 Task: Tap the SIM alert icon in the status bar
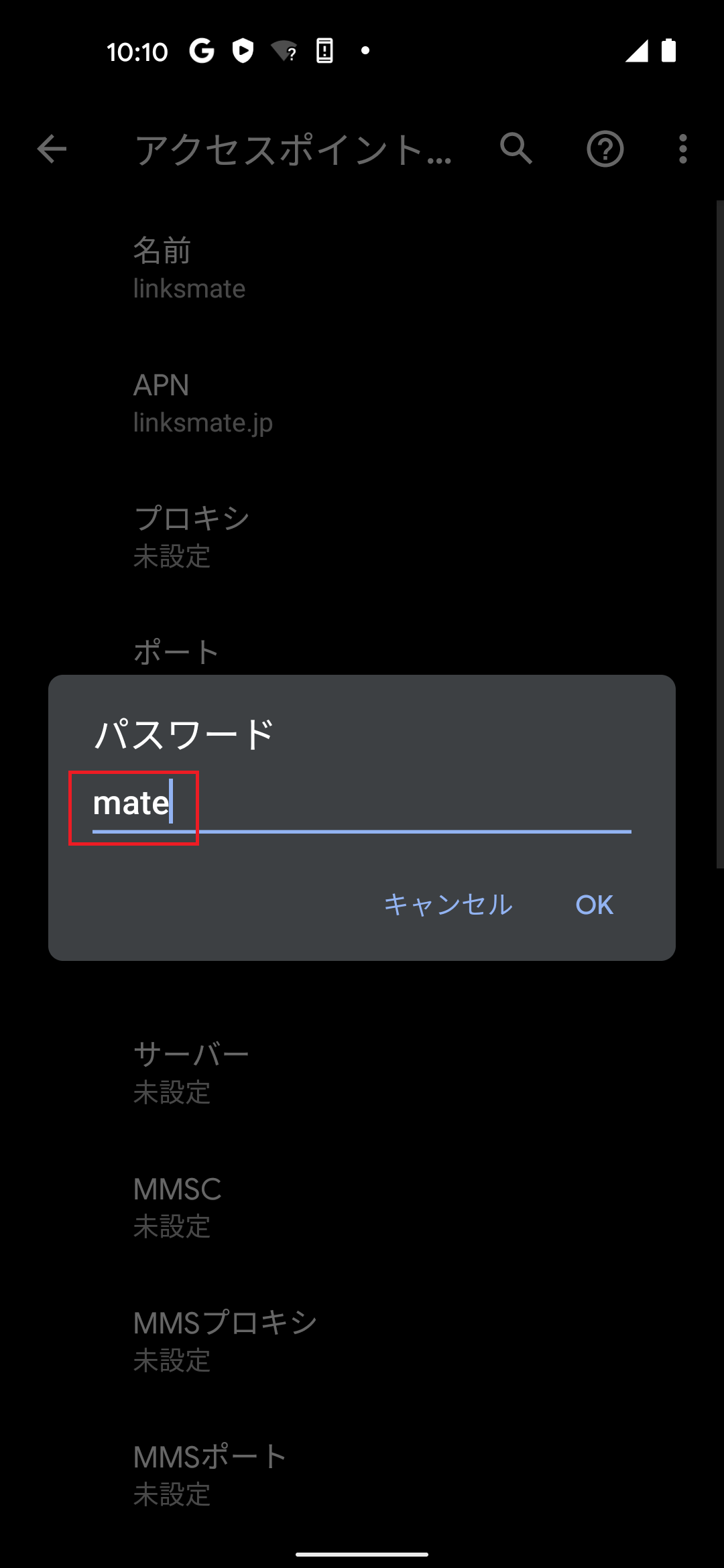324,52
